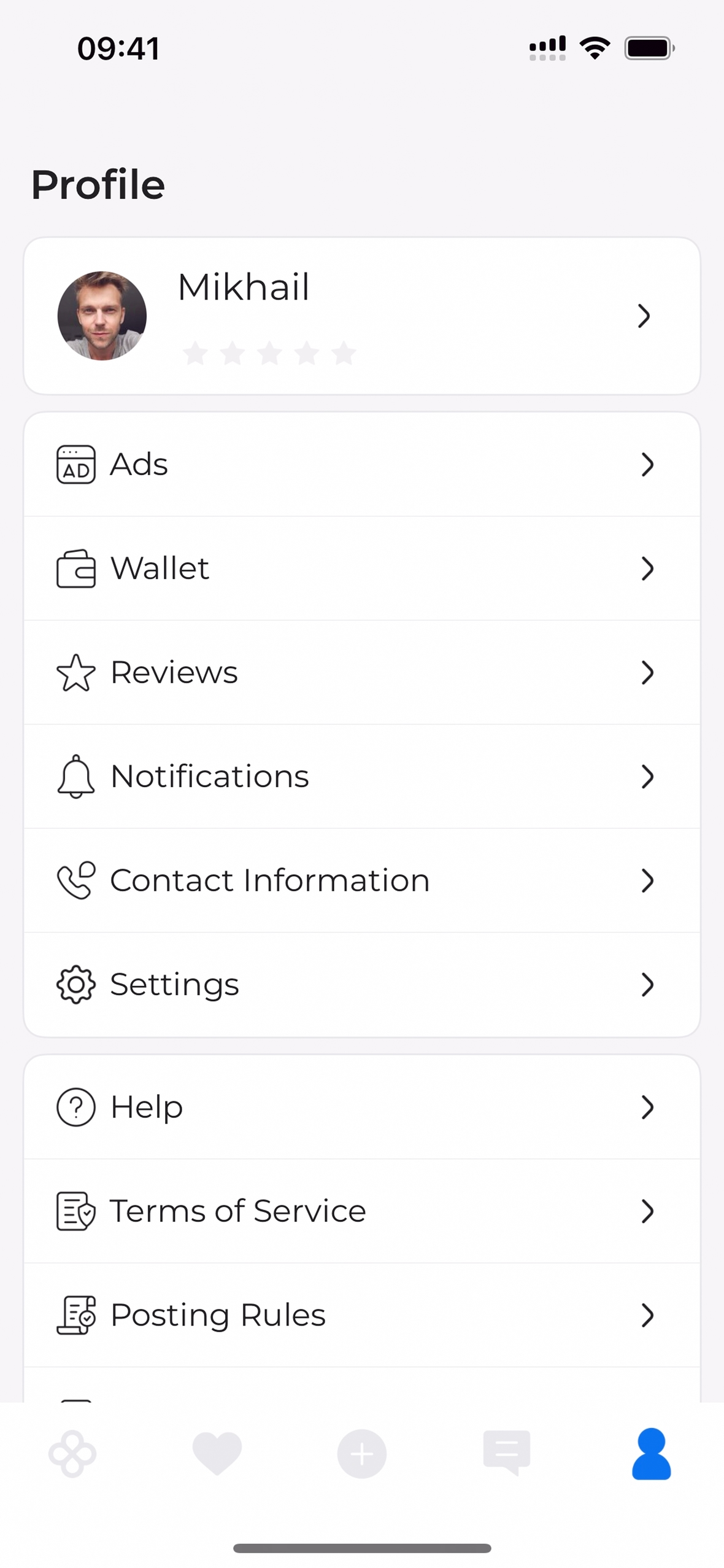This screenshot has height=1568, width=724.
Task: View Posting Rules
Action: (x=361, y=1315)
